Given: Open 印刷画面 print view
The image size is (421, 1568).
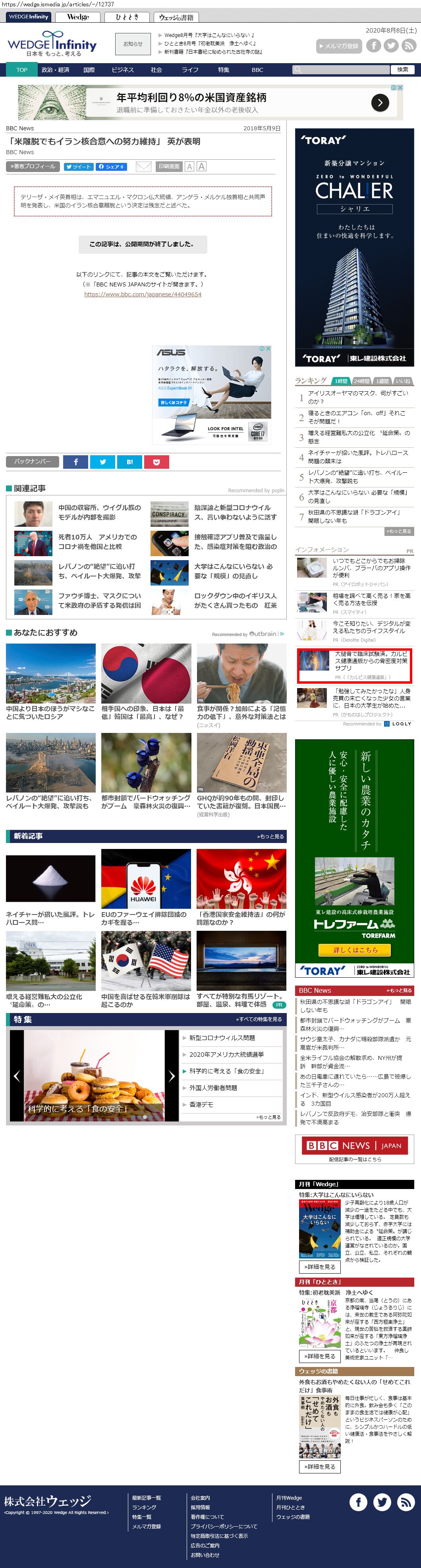Looking at the screenshot, I should point(168,166).
